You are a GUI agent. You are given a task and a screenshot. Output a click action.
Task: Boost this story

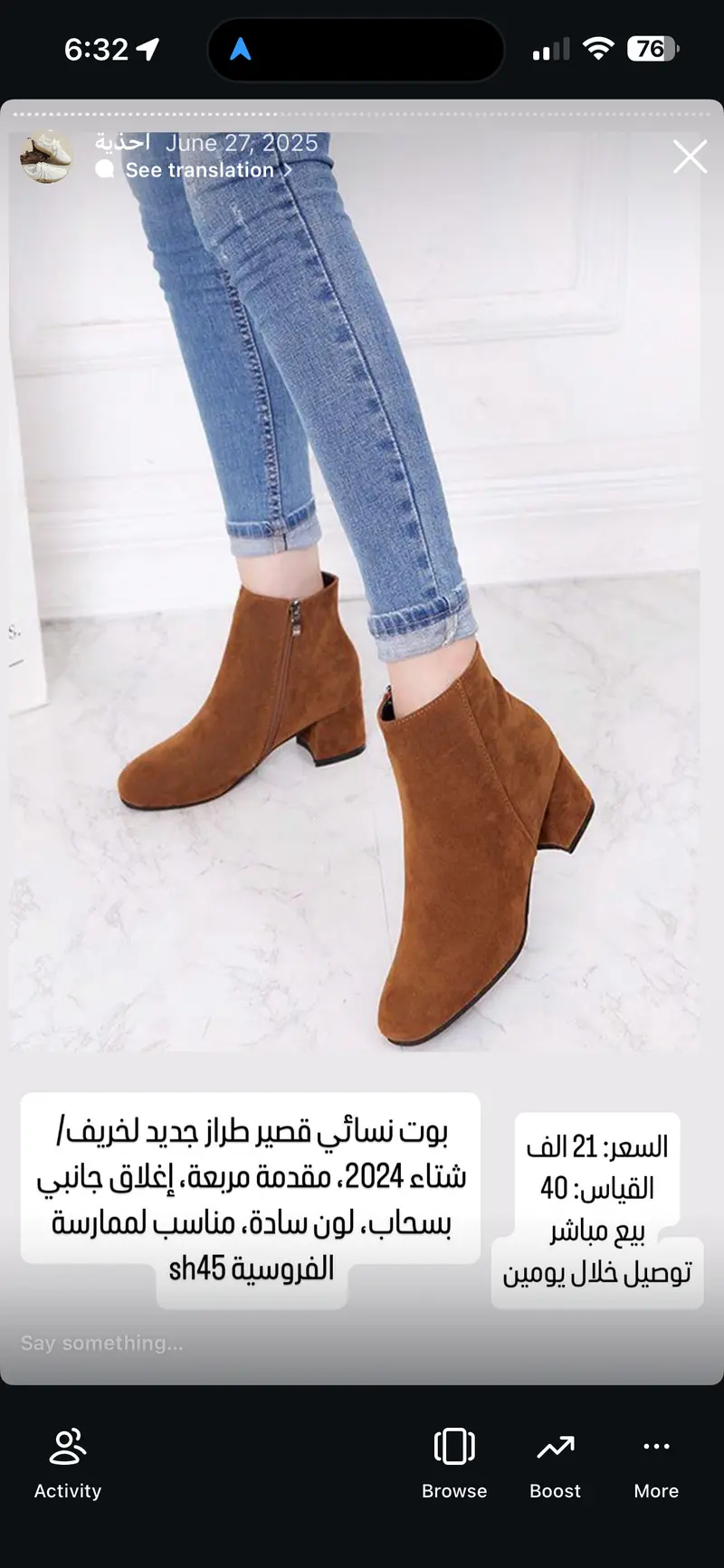point(555,1462)
